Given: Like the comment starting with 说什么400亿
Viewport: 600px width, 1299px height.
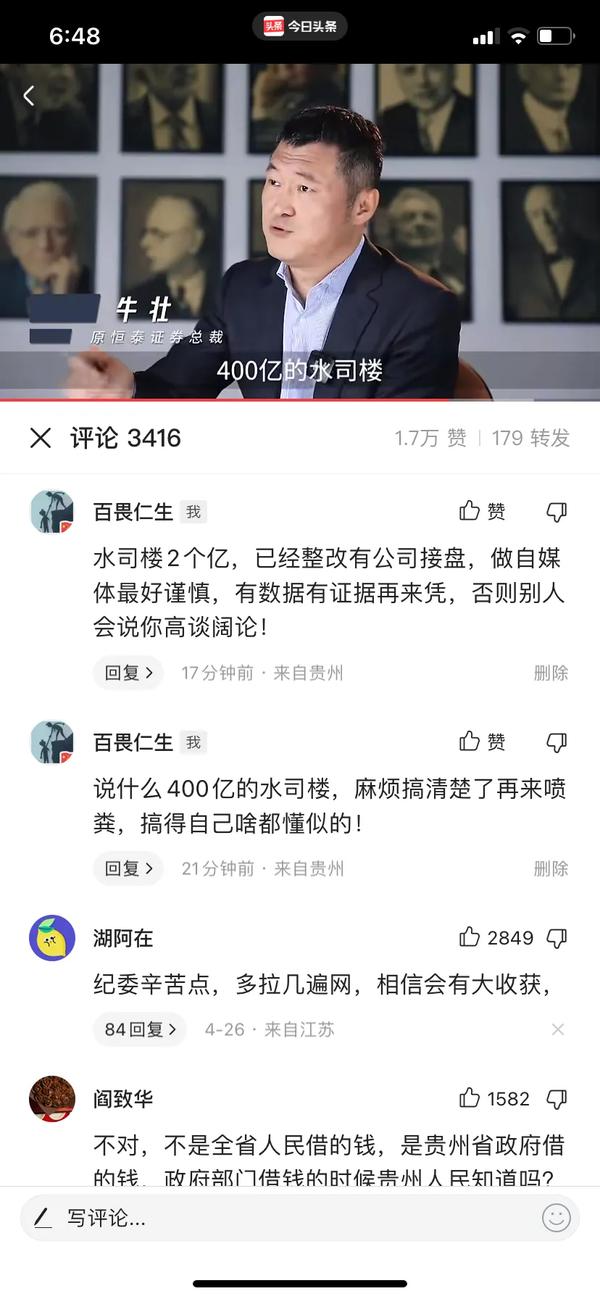Looking at the screenshot, I should pos(482,741).
